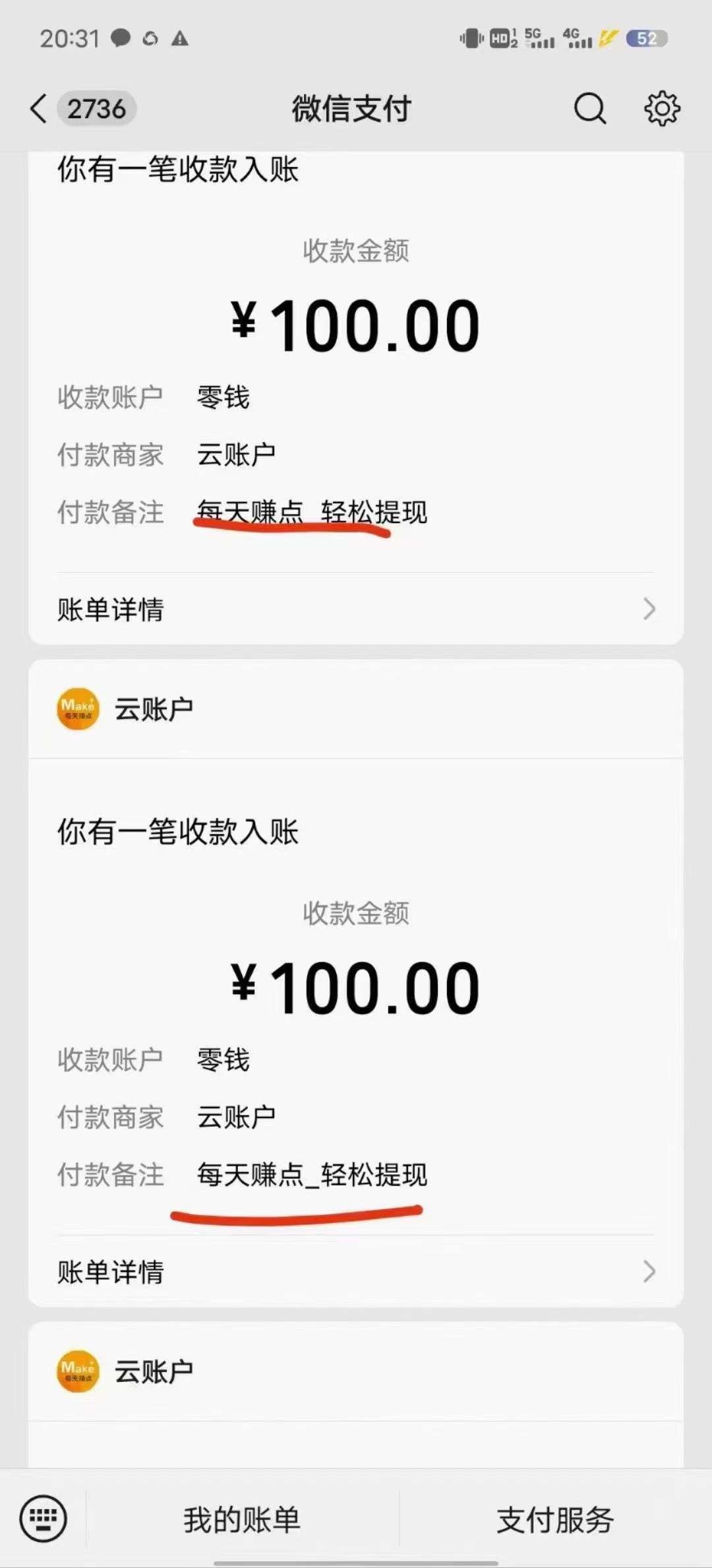Select the ¥100.00 amount text
The image size is (712, 1568).
click(356, 325)
